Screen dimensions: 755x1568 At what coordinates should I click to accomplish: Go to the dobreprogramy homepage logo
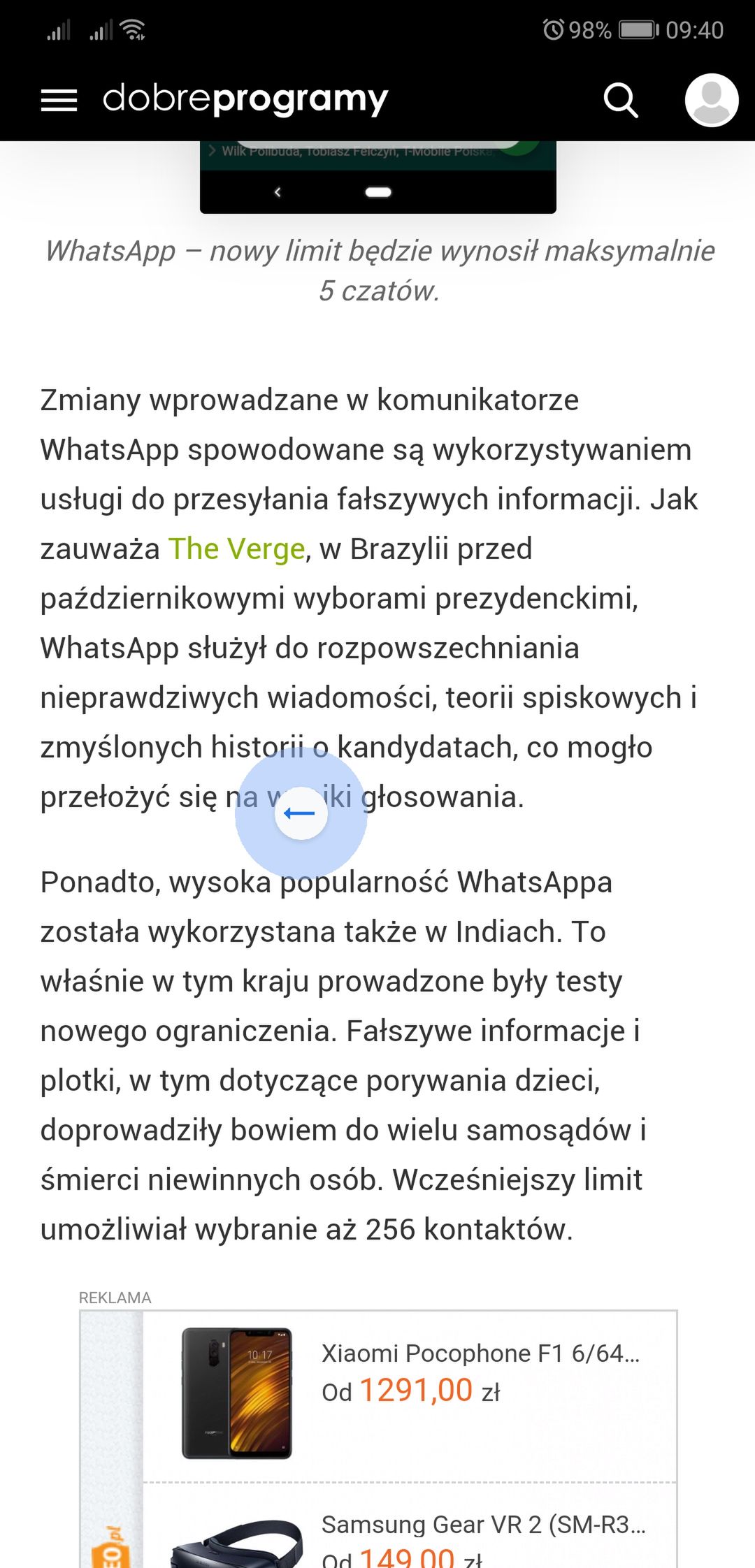[x=245, y=100]
